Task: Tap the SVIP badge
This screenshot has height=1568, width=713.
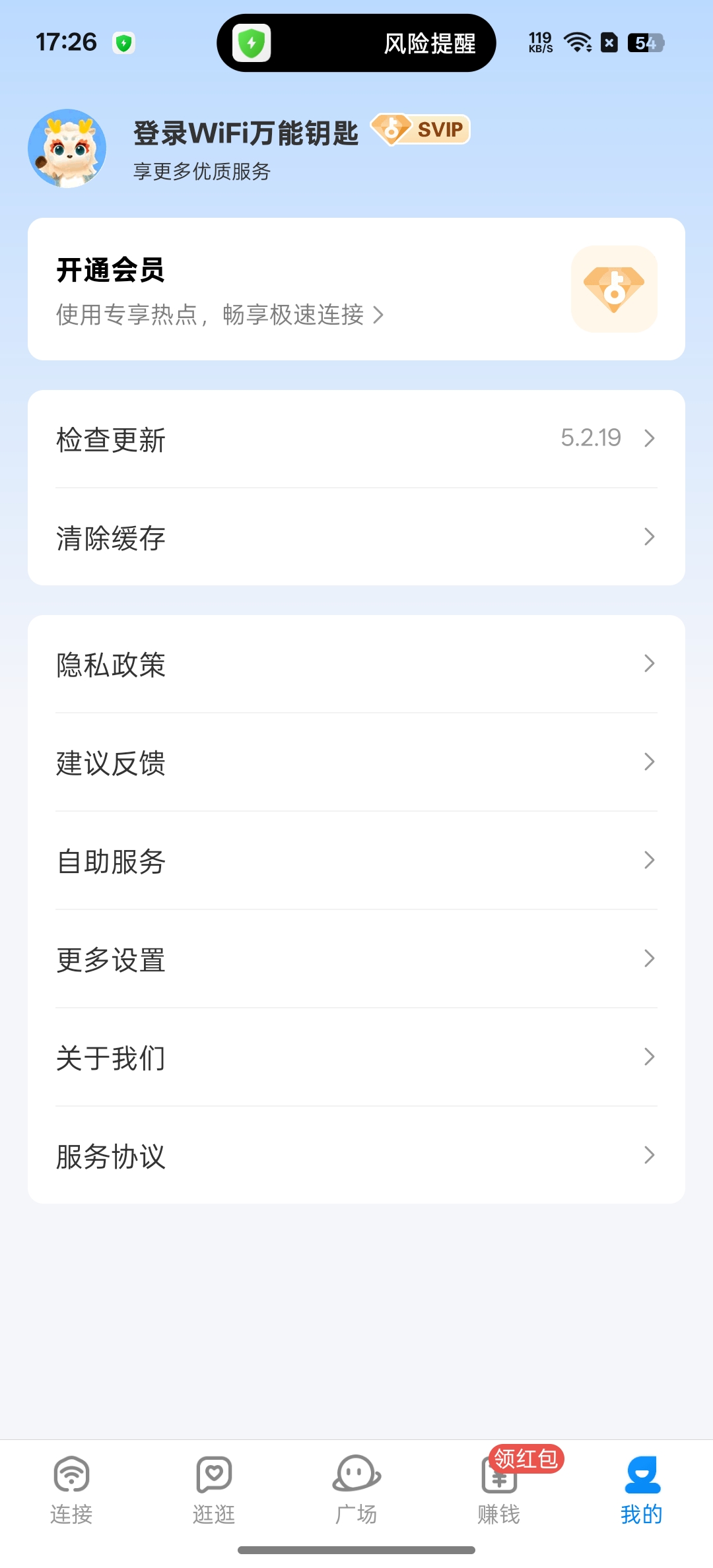Action: click(421, 129)
